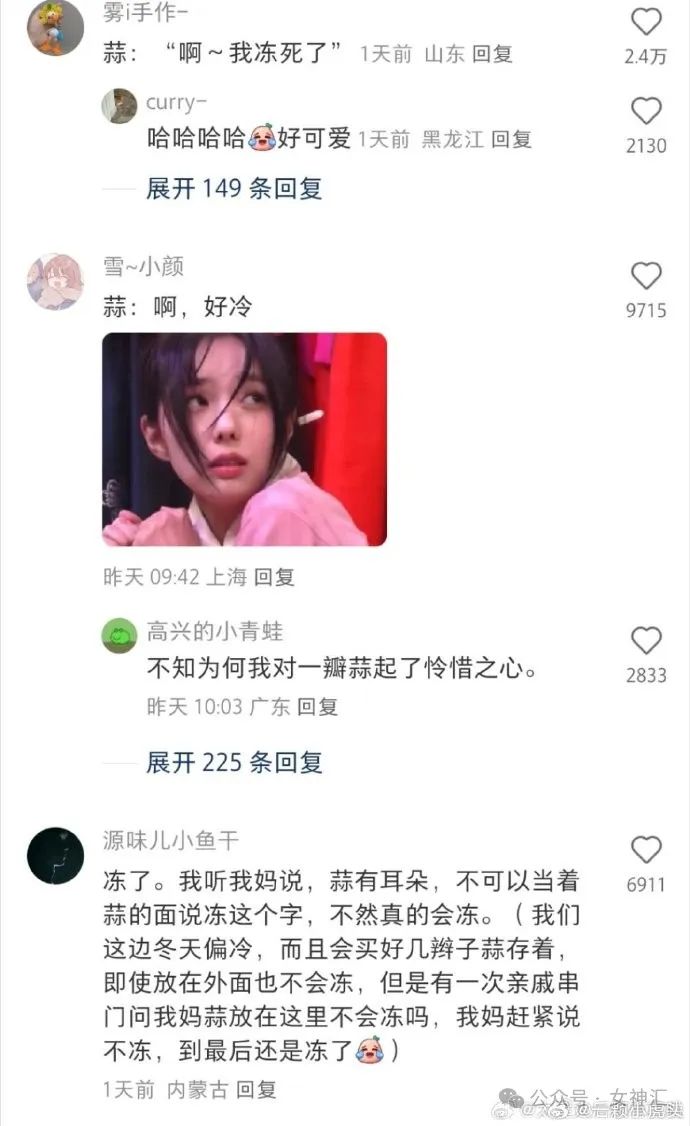Like 雪~小颜's comment with 9715 likes

pyautogui.click(x=645, y=276)
